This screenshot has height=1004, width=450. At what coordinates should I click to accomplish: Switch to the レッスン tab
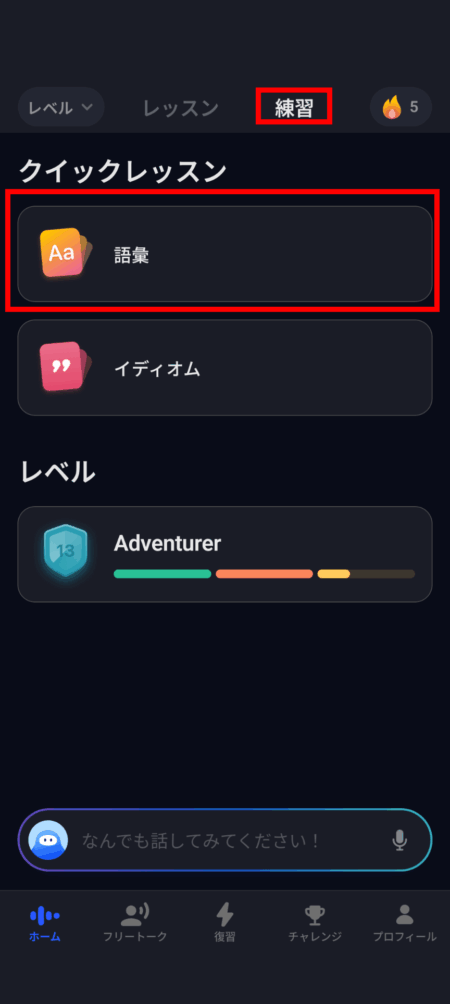(x=181, y=108)
